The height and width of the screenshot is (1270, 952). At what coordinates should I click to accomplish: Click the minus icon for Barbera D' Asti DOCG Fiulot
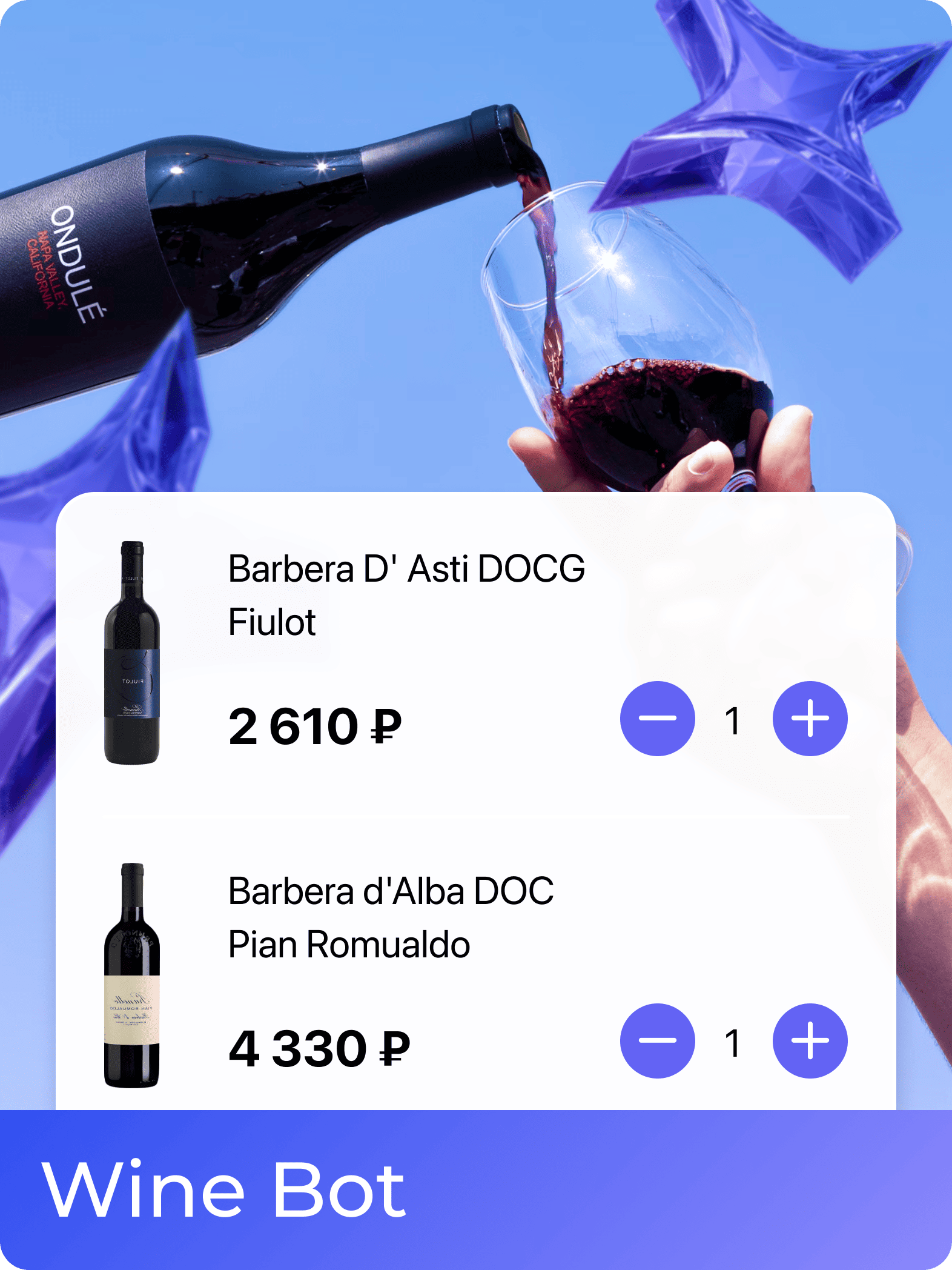658,719
